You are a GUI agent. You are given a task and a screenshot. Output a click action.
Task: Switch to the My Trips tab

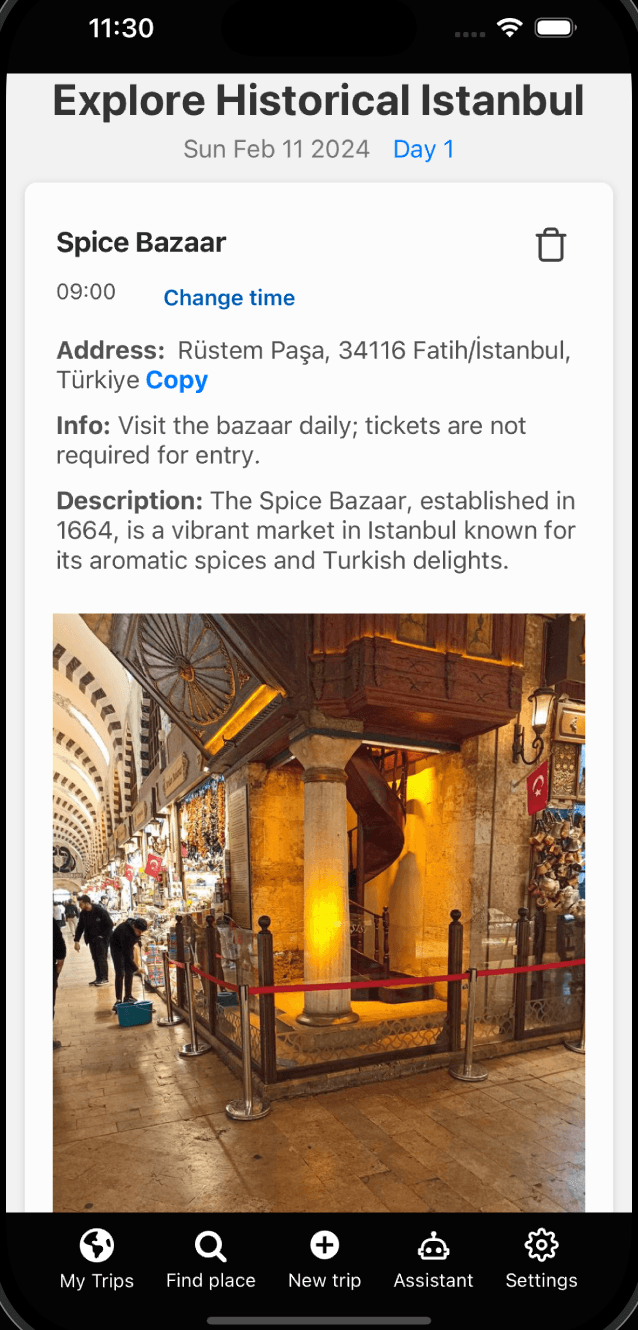[x=97, y=1260]
